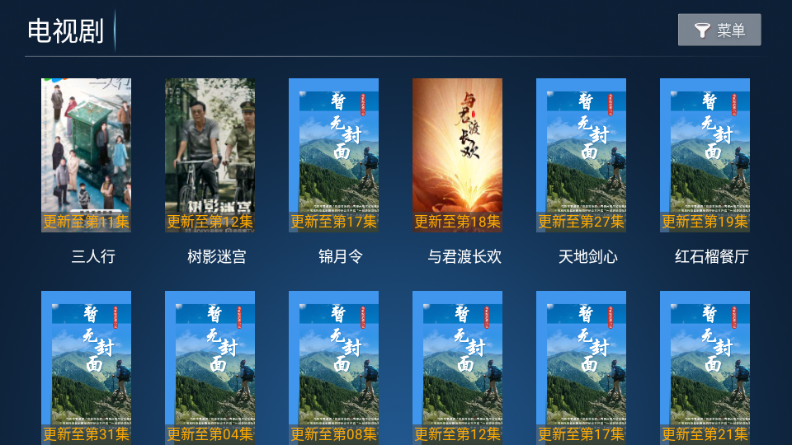The height and width of the screenshot is (445, 792).
Task: Open the drama 树影迷宫
Action: [x=210, y=155]
